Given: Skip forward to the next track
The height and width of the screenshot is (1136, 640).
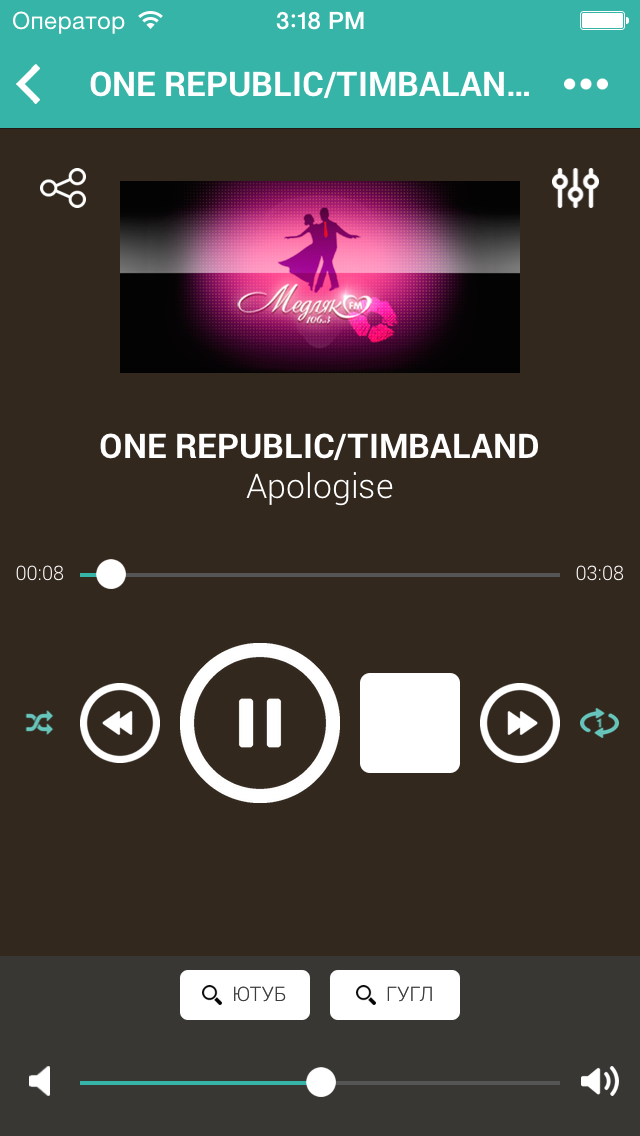Looking at the screenshot, I should (x=520, y=723).
